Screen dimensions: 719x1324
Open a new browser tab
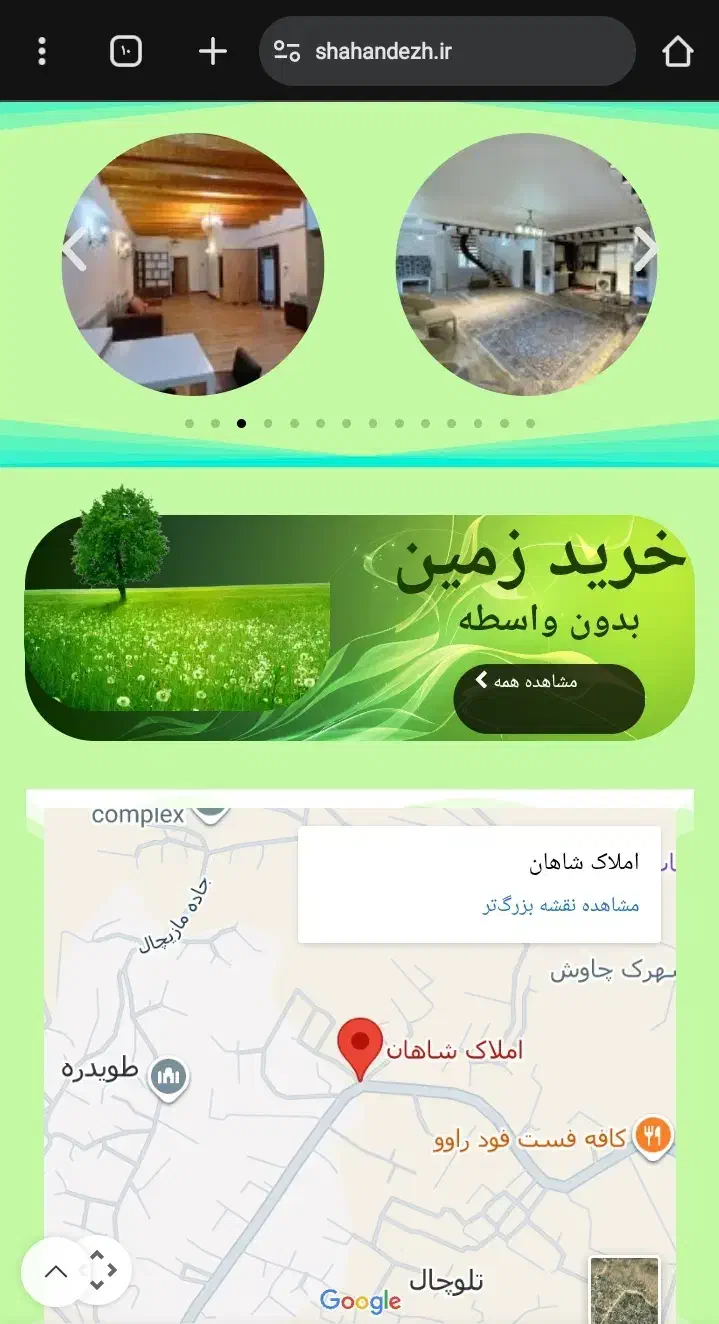pyautogui.click(x=212, y=51)
